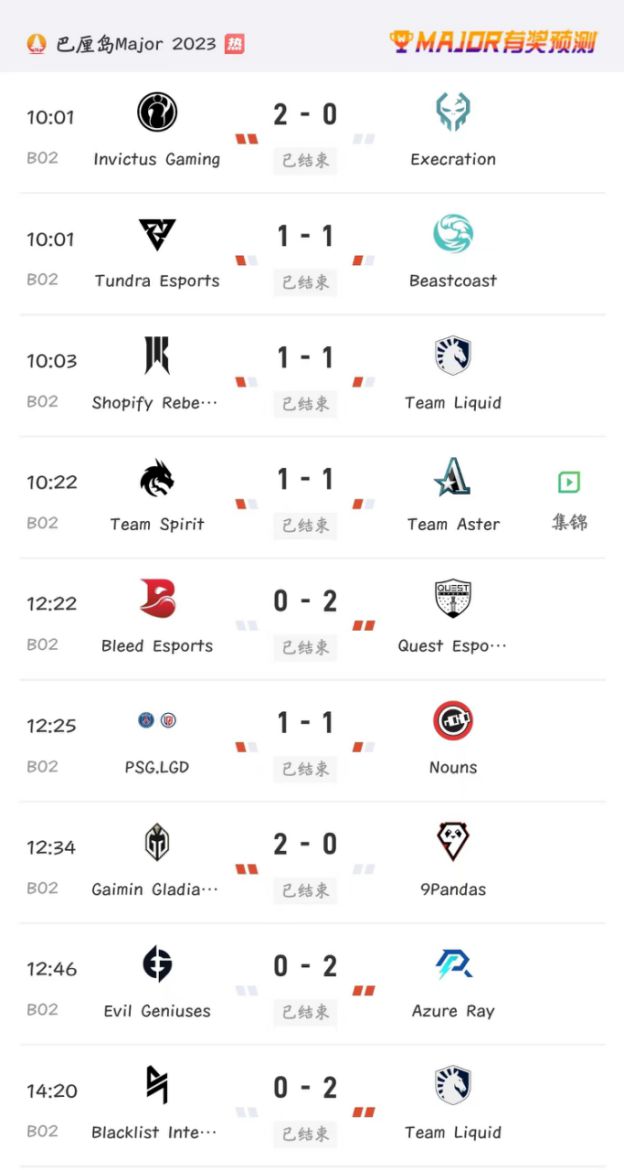
Task: Open the Invictus Gaming vs Execration match
Action: [x=305, y=133]
